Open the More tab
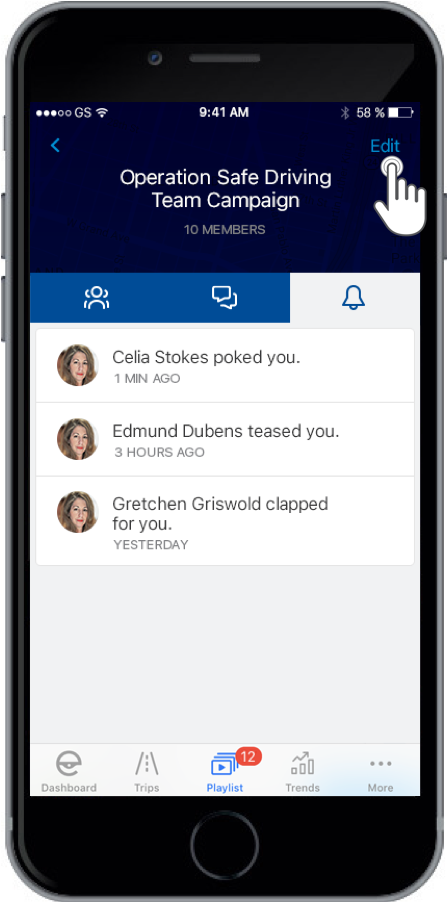The height and width of the screenshot is (902, 447). (x=381, y=771)
